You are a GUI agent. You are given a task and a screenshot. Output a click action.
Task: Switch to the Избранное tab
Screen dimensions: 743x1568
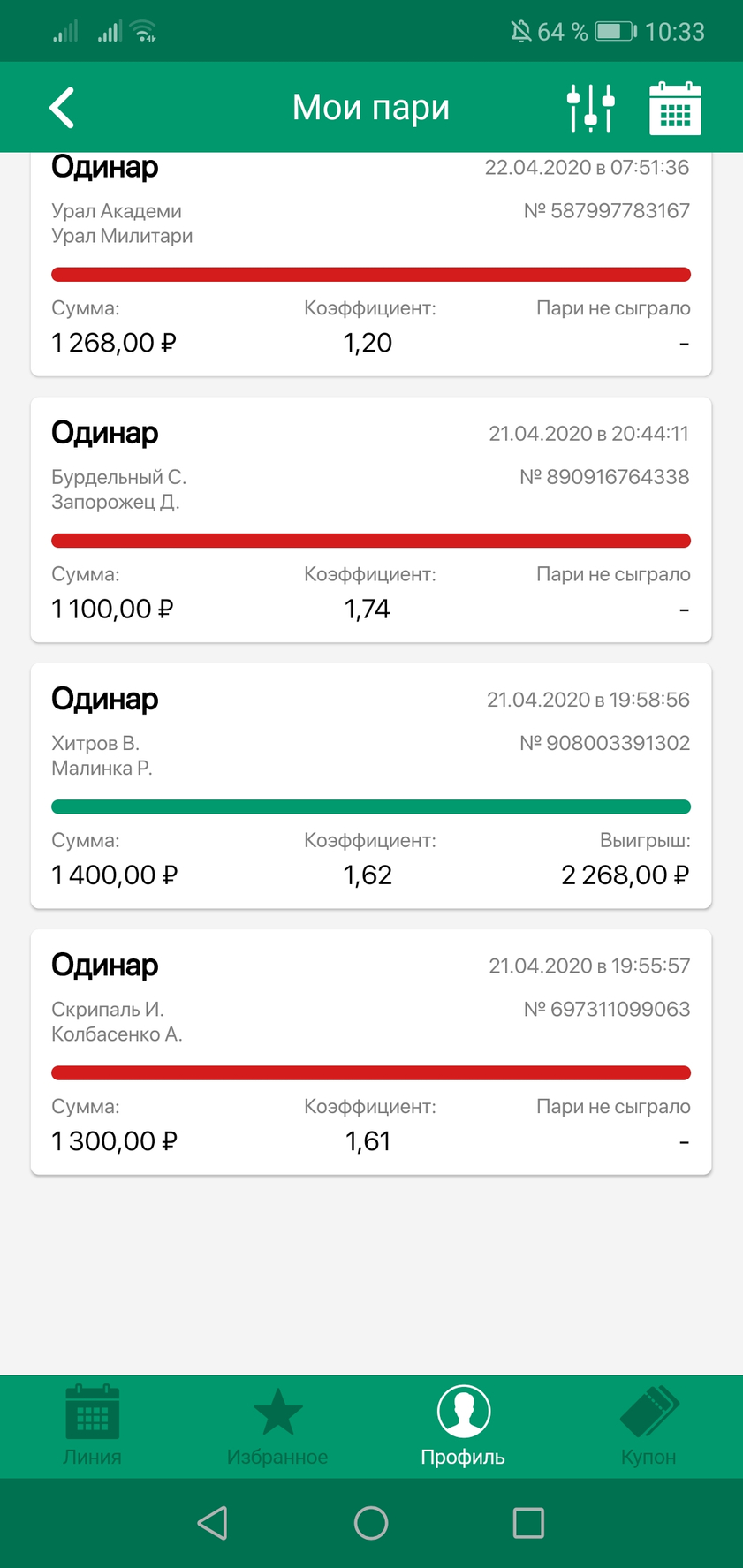coord(277,1426)
